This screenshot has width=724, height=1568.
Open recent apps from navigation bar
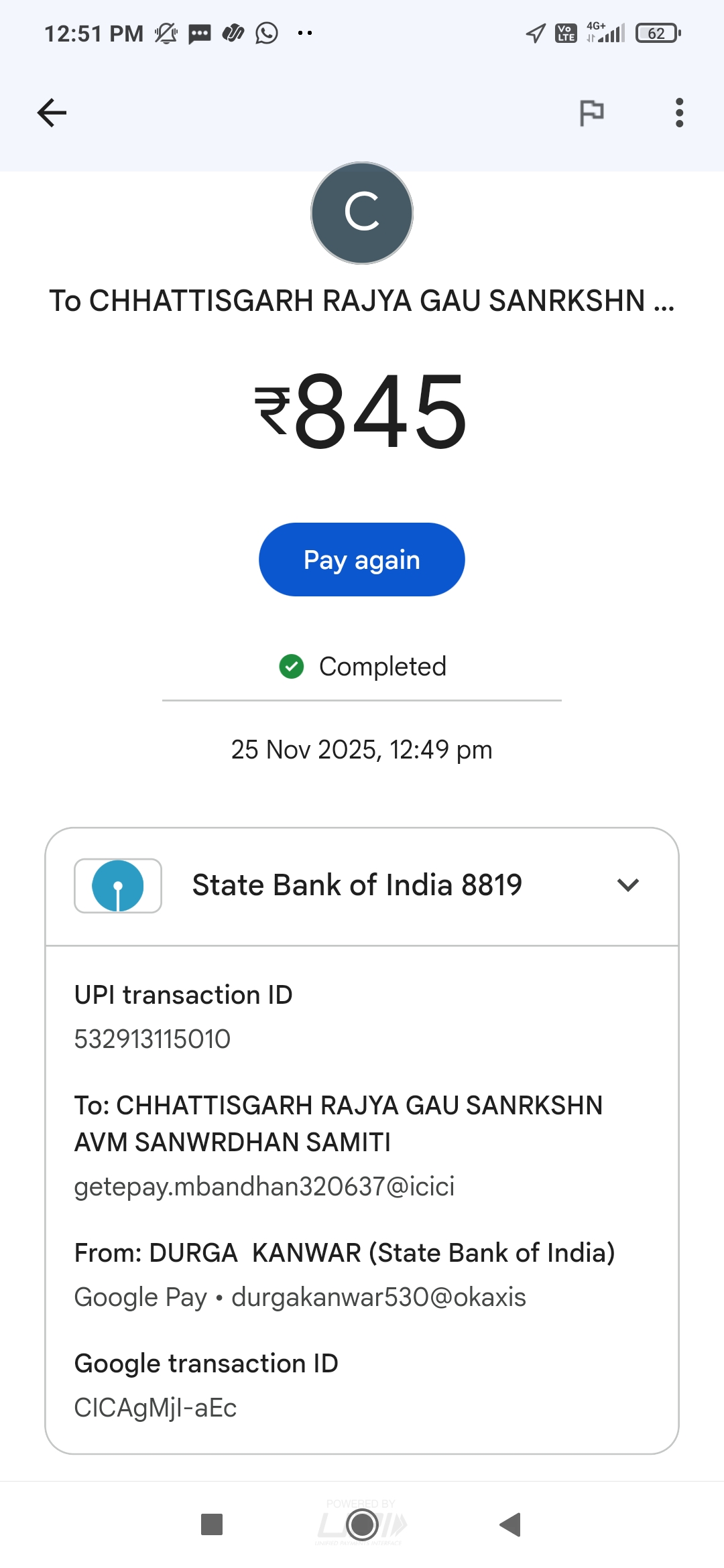[212, 1524]
